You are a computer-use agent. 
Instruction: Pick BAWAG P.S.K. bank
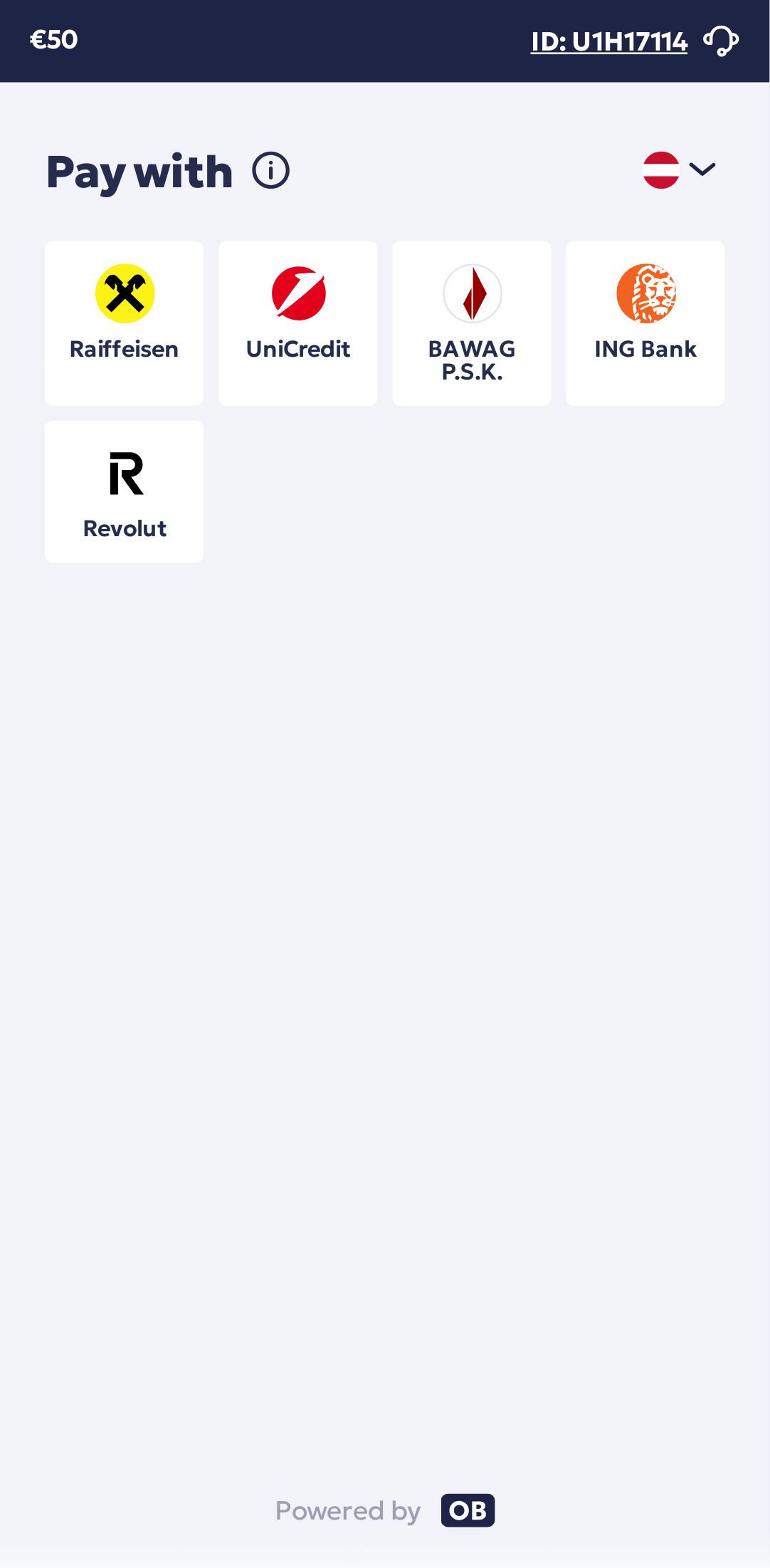(x=472, y=323)
